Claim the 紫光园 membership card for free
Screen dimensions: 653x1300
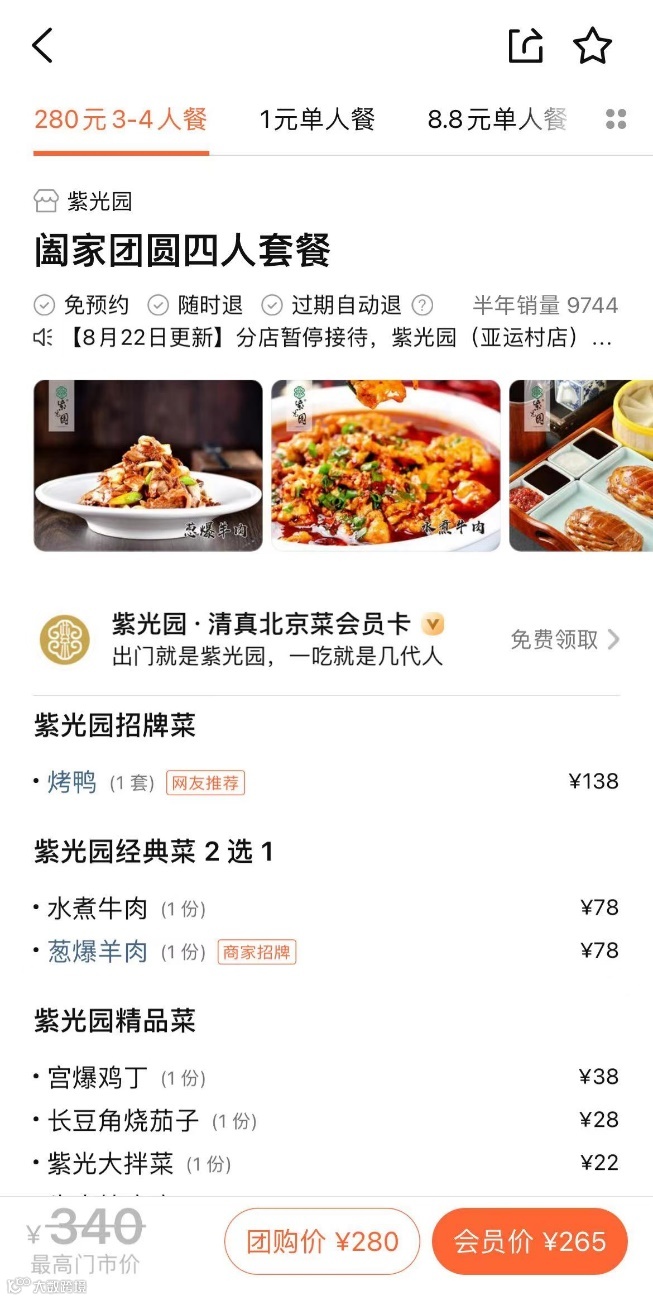pyautogui.click(x=565, y=640)
